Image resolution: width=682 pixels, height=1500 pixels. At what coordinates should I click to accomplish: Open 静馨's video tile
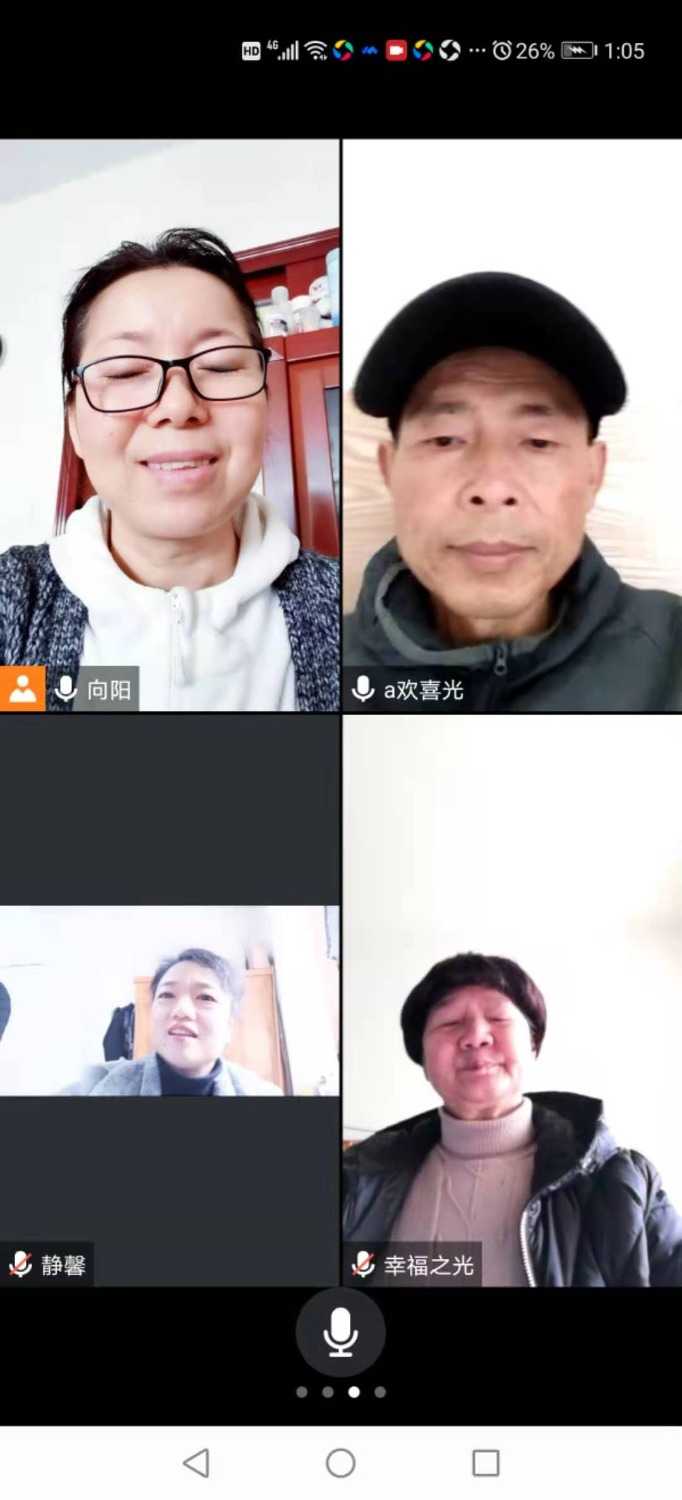pyautogui.click(x=169, y=1000)
